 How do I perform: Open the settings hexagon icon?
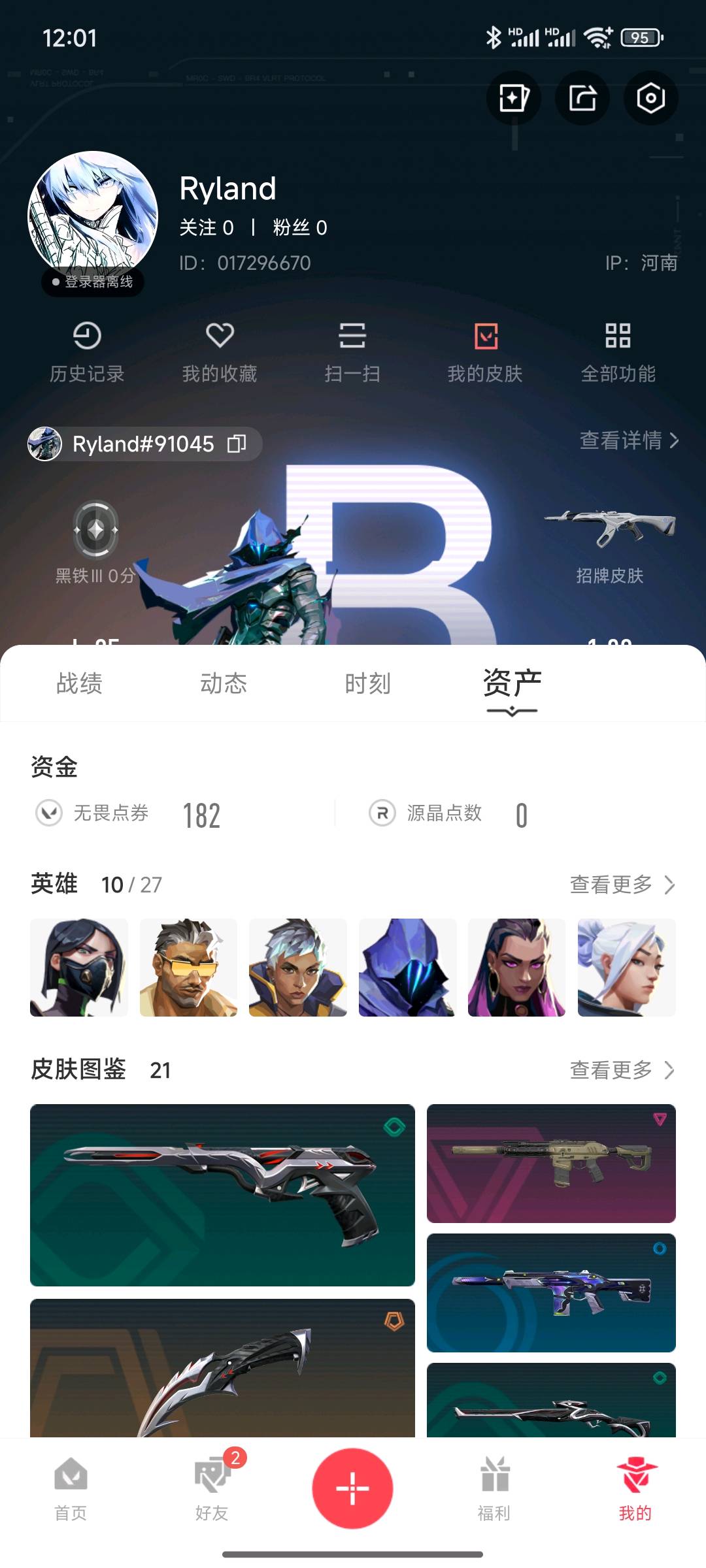pos(650,99)
